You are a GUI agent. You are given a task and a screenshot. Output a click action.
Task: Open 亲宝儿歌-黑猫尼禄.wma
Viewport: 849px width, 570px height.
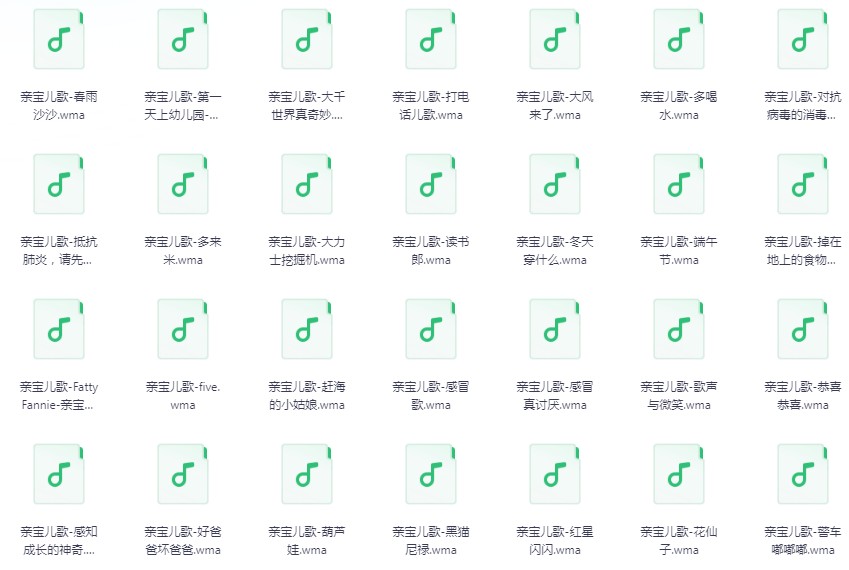(431, 474)
